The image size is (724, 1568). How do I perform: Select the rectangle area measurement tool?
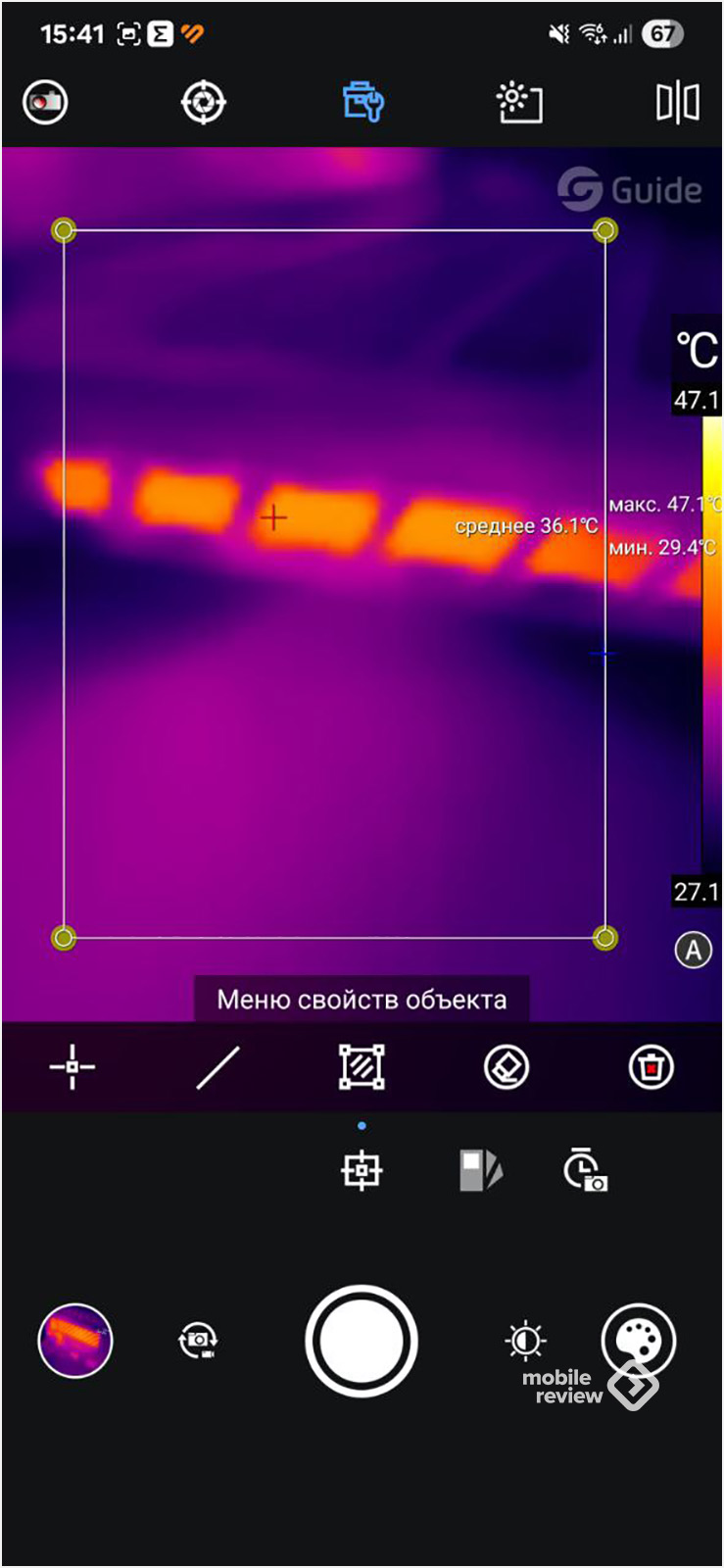[x=362, y=1066]
